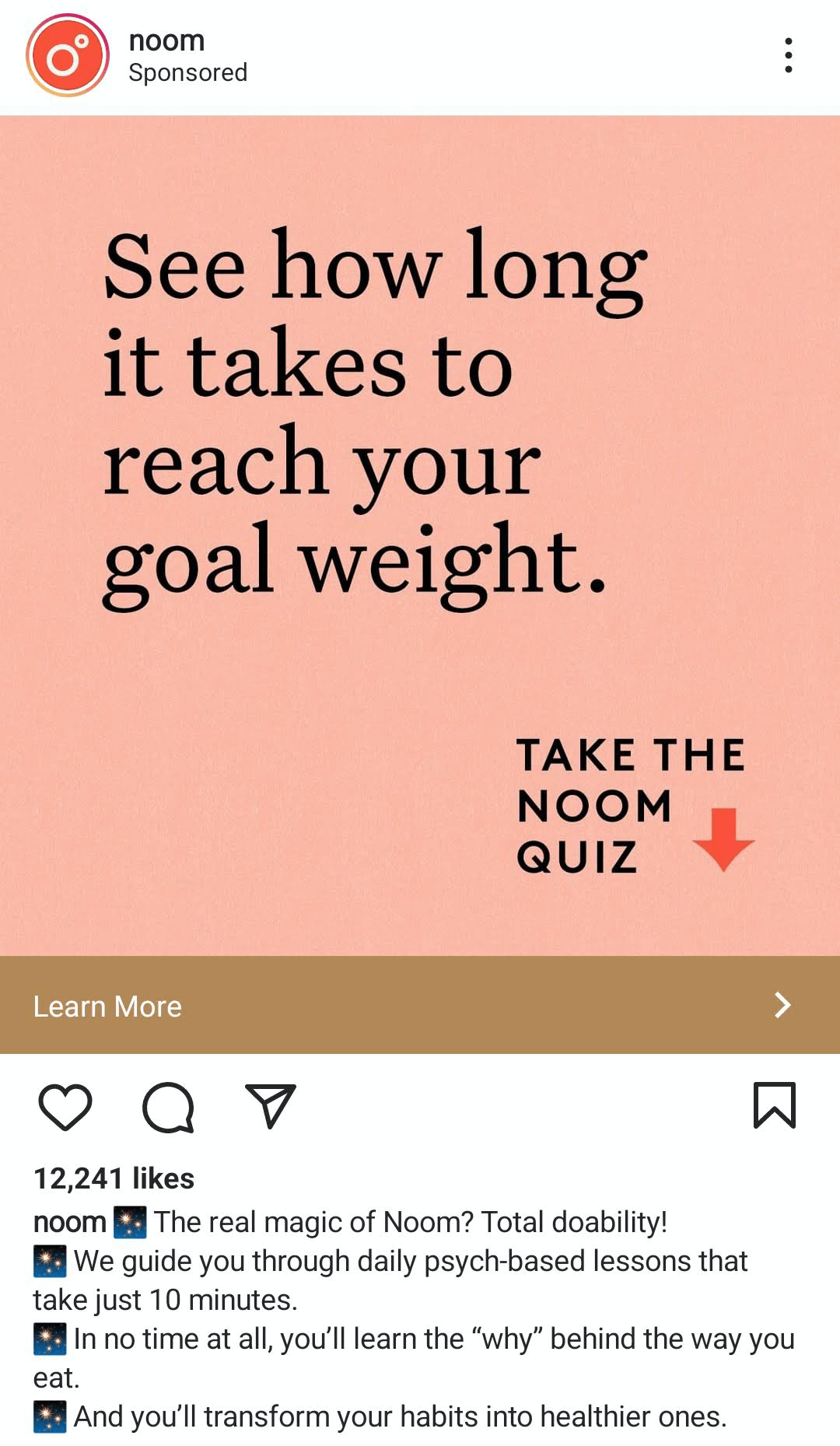Like the noom sponsored post
Image resolution: width=840 pixels, height=1446 pixels.
[65, 1105]
